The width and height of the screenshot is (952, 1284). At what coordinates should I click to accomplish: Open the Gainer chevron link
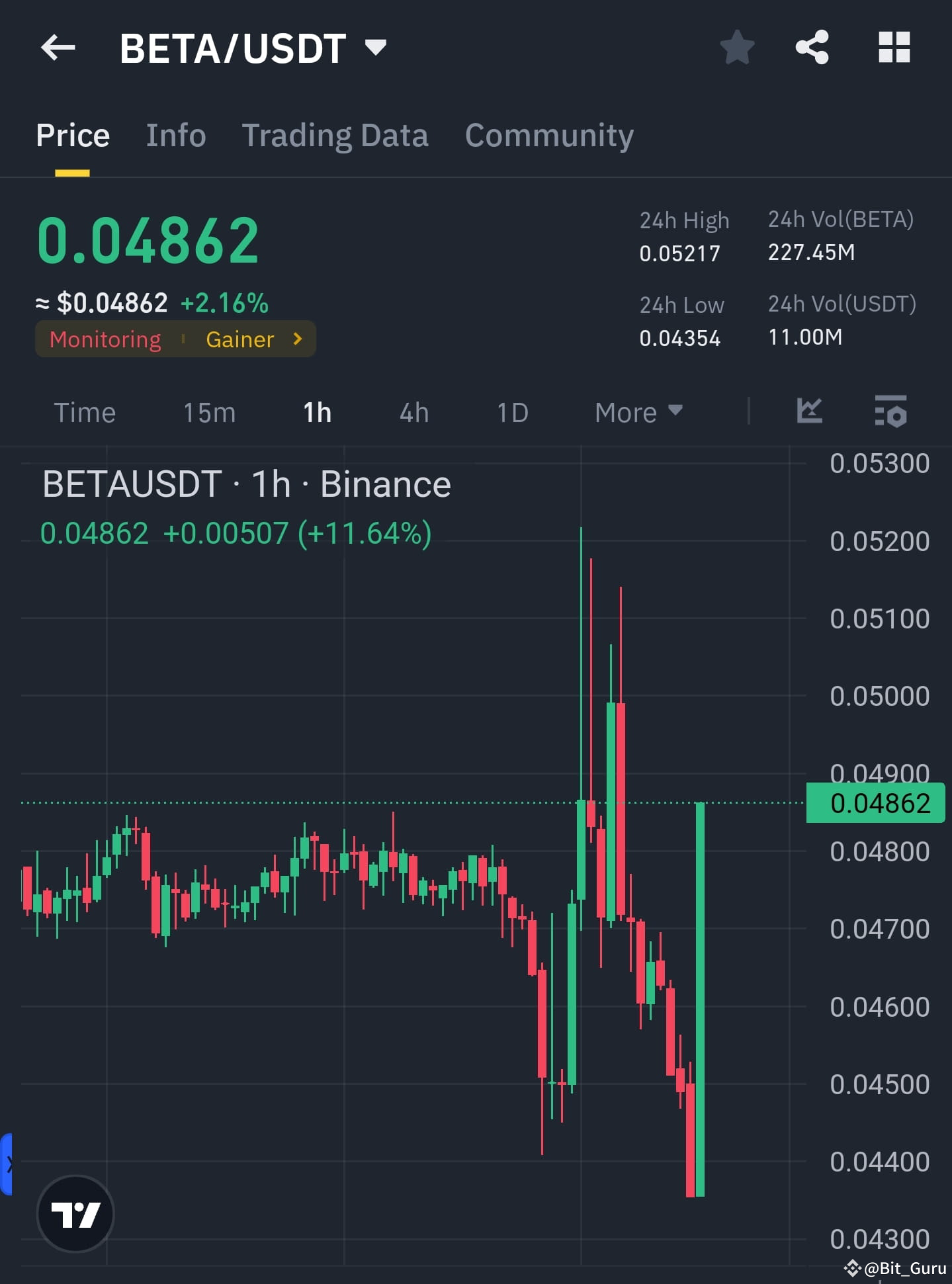[x=297, y=339]
